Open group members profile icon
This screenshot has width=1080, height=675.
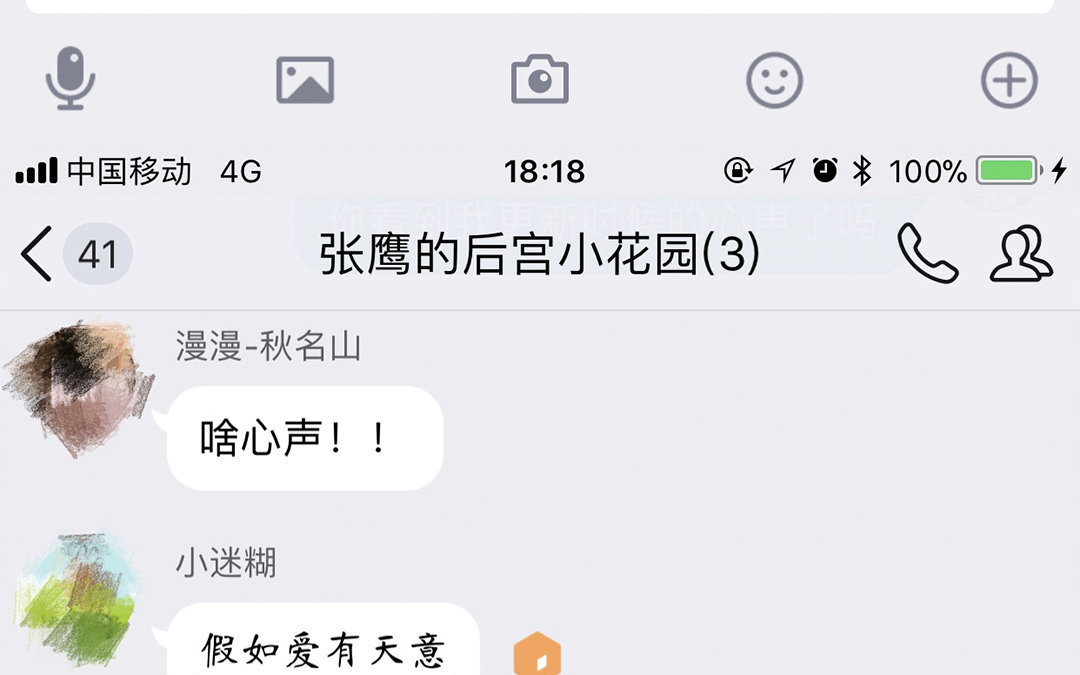tap(1021, 253)
